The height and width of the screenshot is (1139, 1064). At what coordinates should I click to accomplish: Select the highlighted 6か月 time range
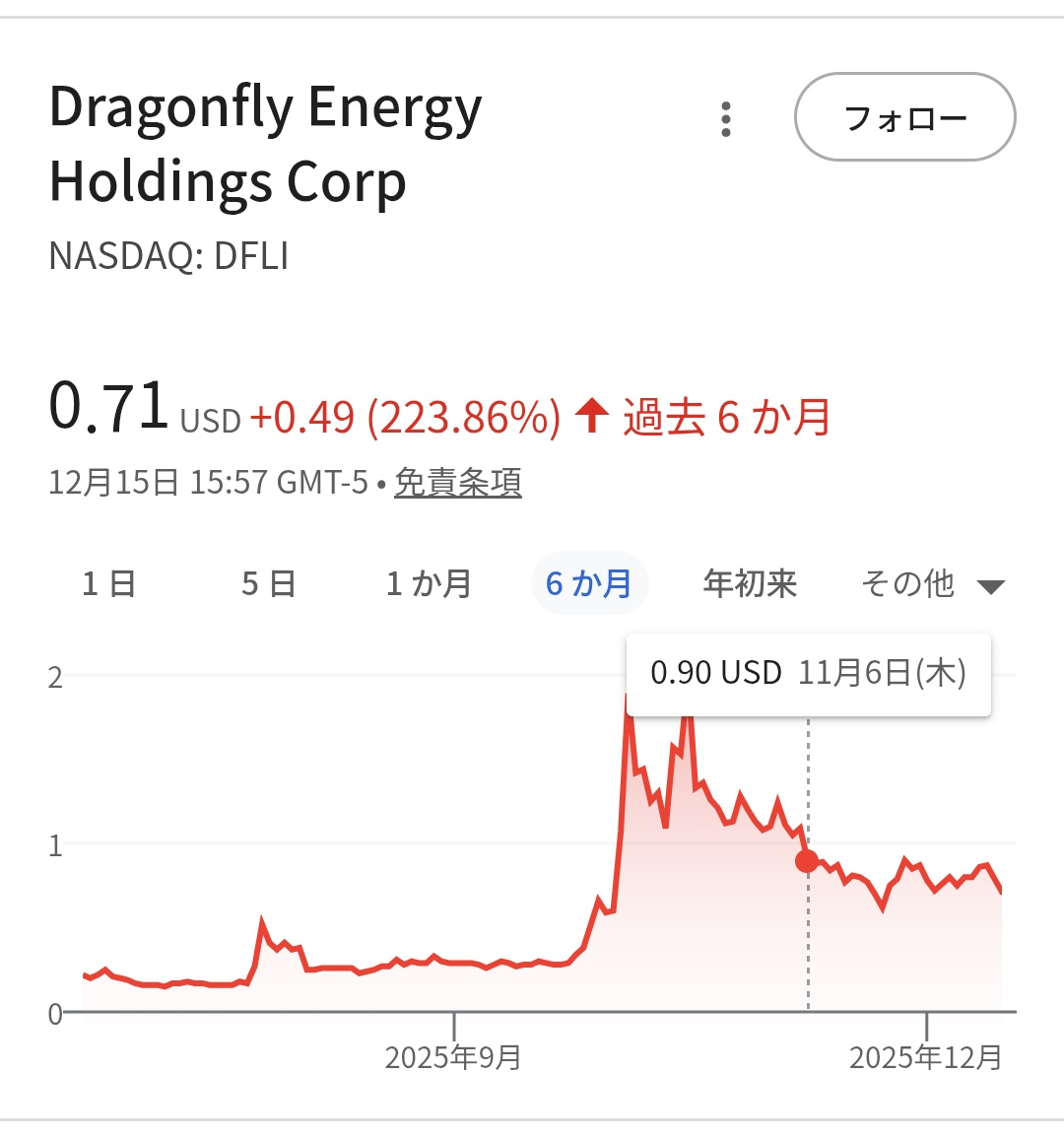point(588,583)
